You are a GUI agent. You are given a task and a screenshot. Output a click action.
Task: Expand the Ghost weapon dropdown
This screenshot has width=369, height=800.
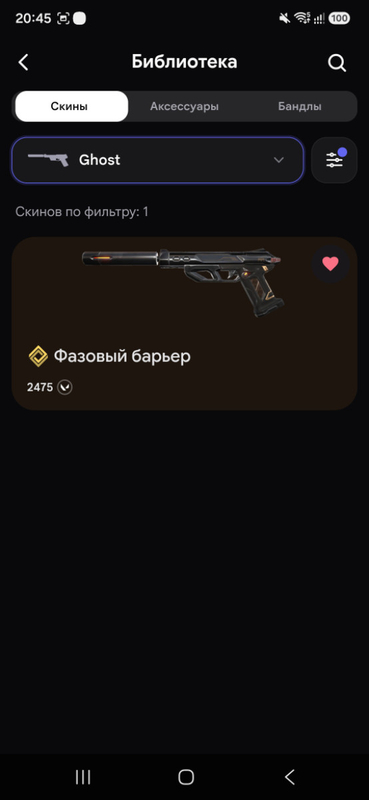[158, 160]
